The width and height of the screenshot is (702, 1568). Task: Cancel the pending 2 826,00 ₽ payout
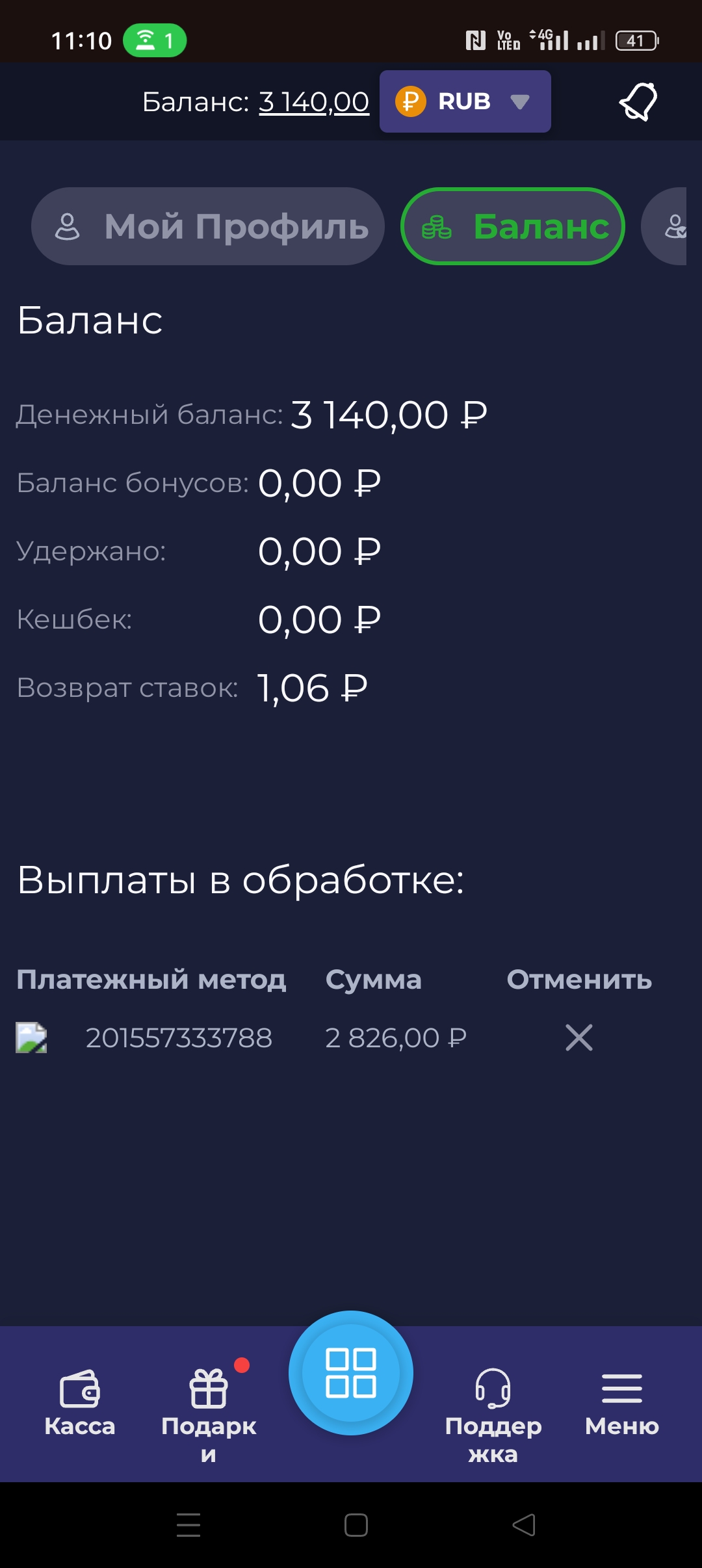pos(578,1038)
